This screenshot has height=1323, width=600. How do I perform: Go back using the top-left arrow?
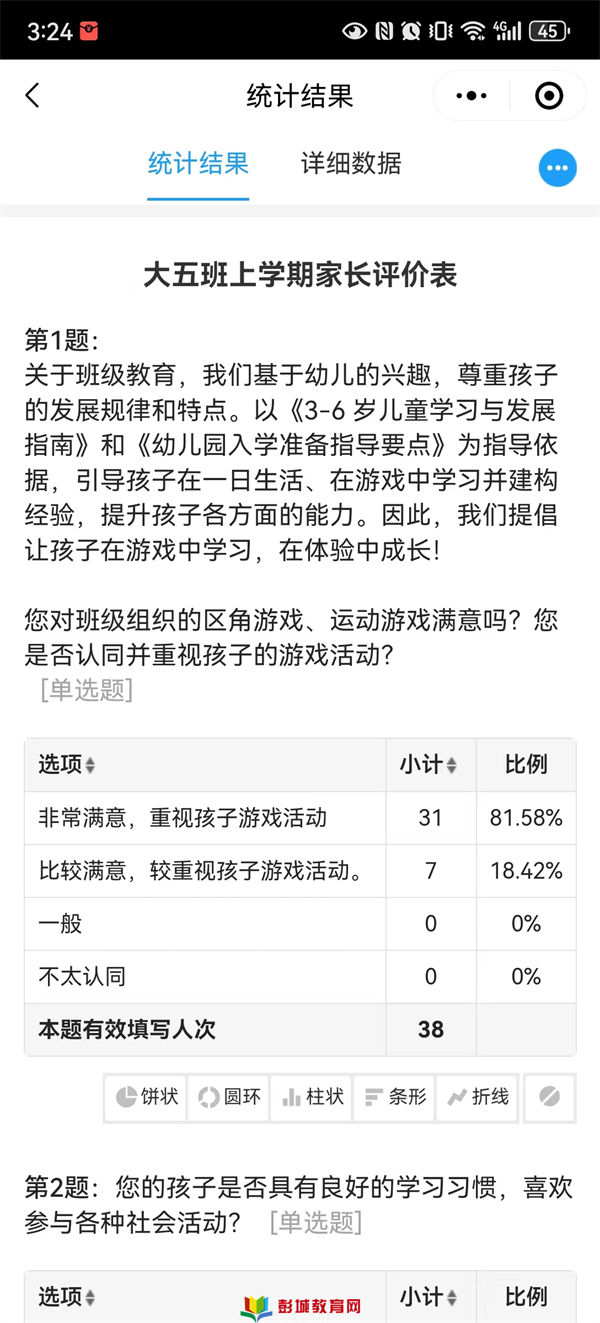point(33,96)
